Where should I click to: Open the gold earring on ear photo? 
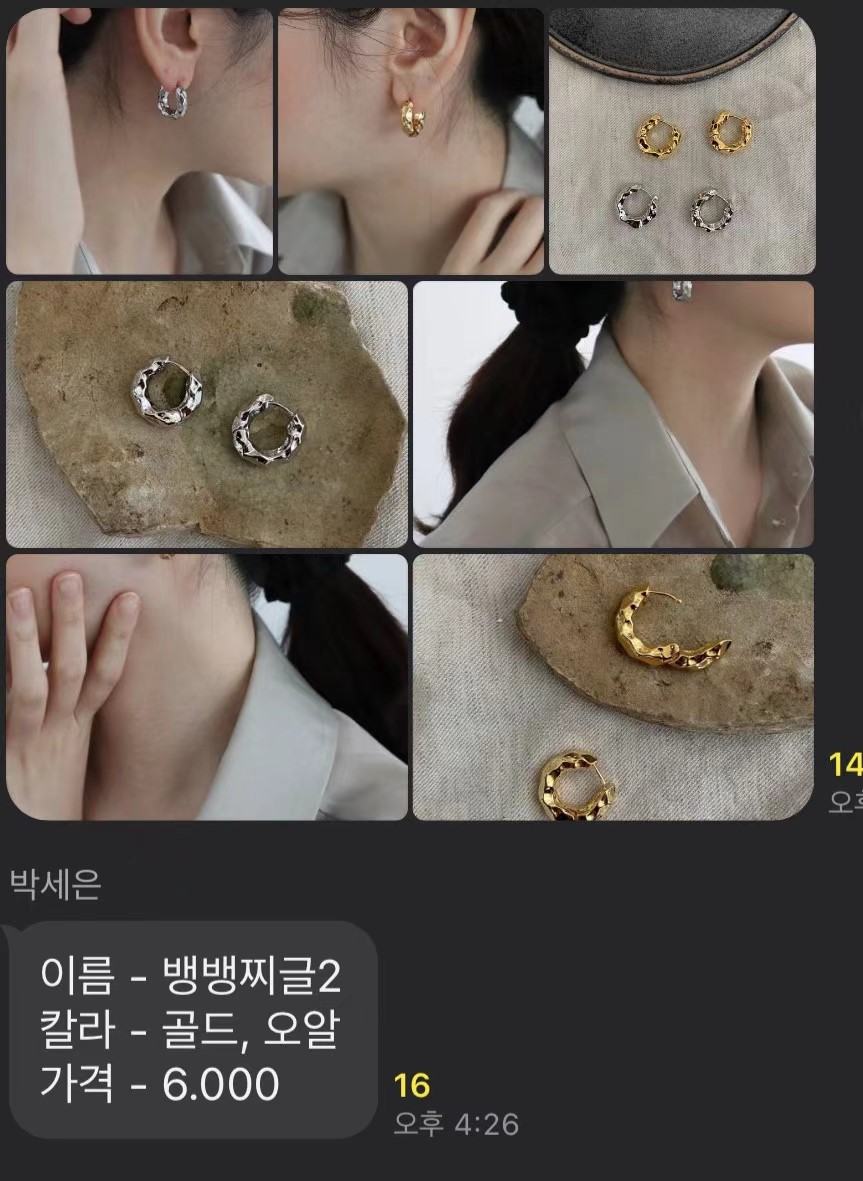point(411,141)
